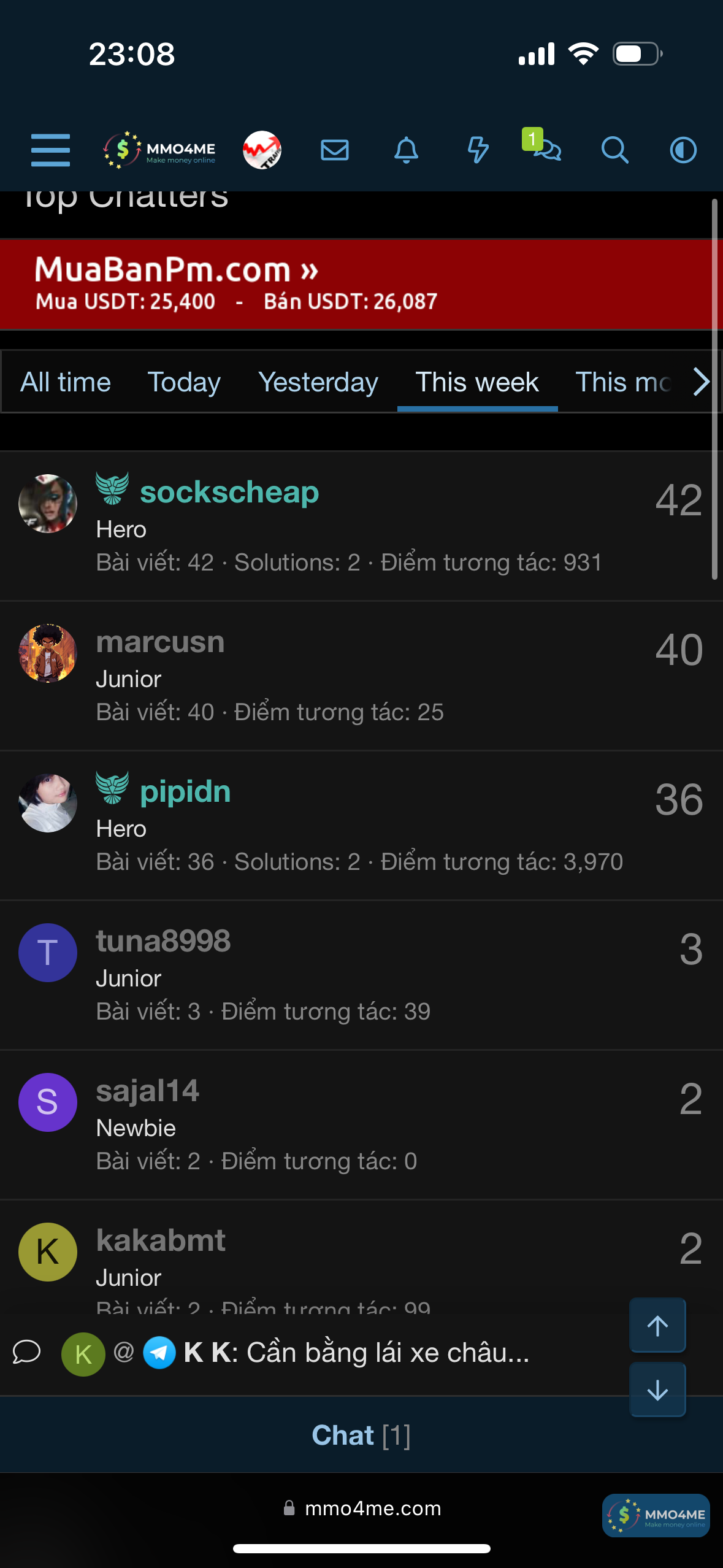Open the notifications bell
The image size is (723, 1568).
(406, 150)
